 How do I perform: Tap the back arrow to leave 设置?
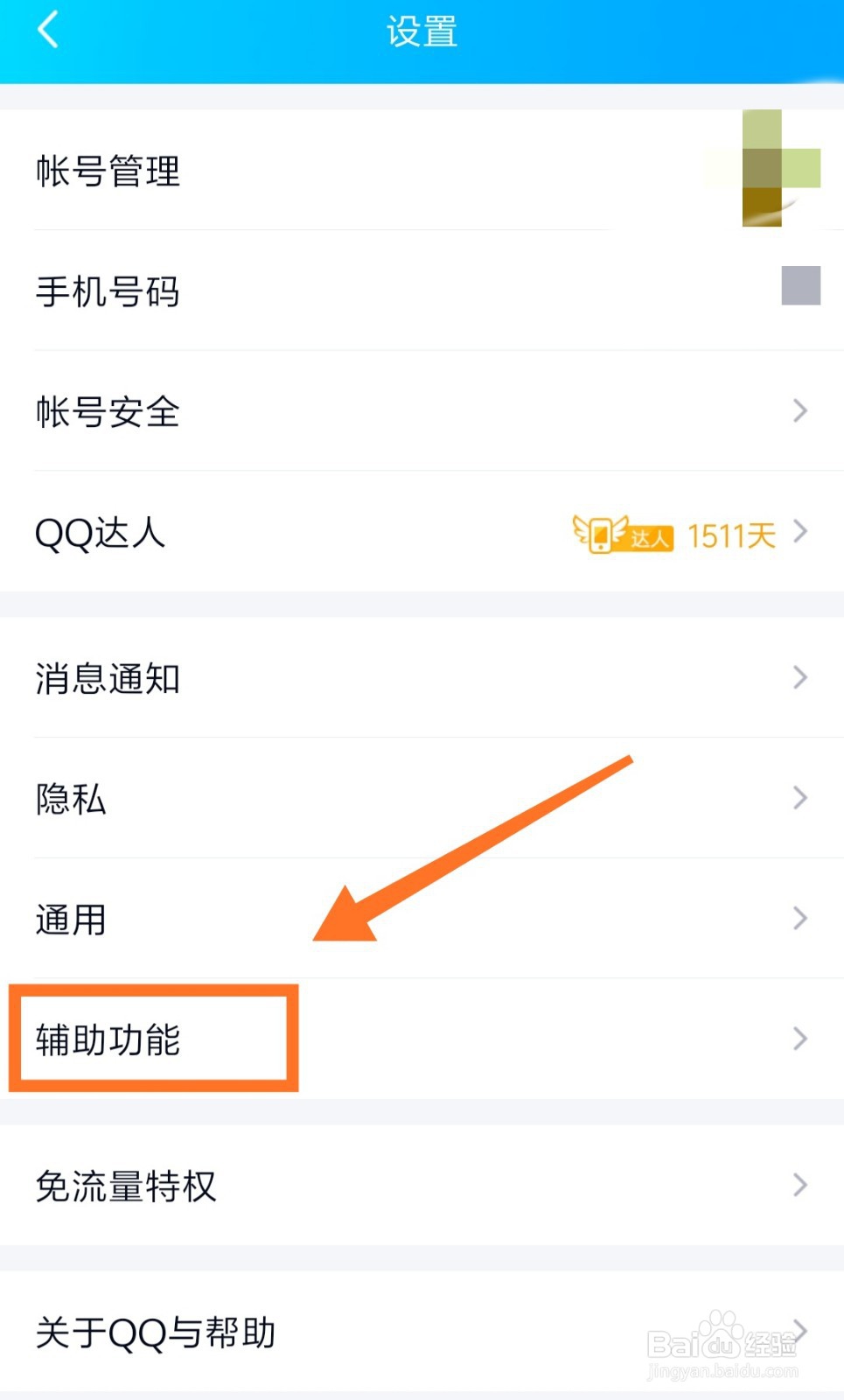48,29
